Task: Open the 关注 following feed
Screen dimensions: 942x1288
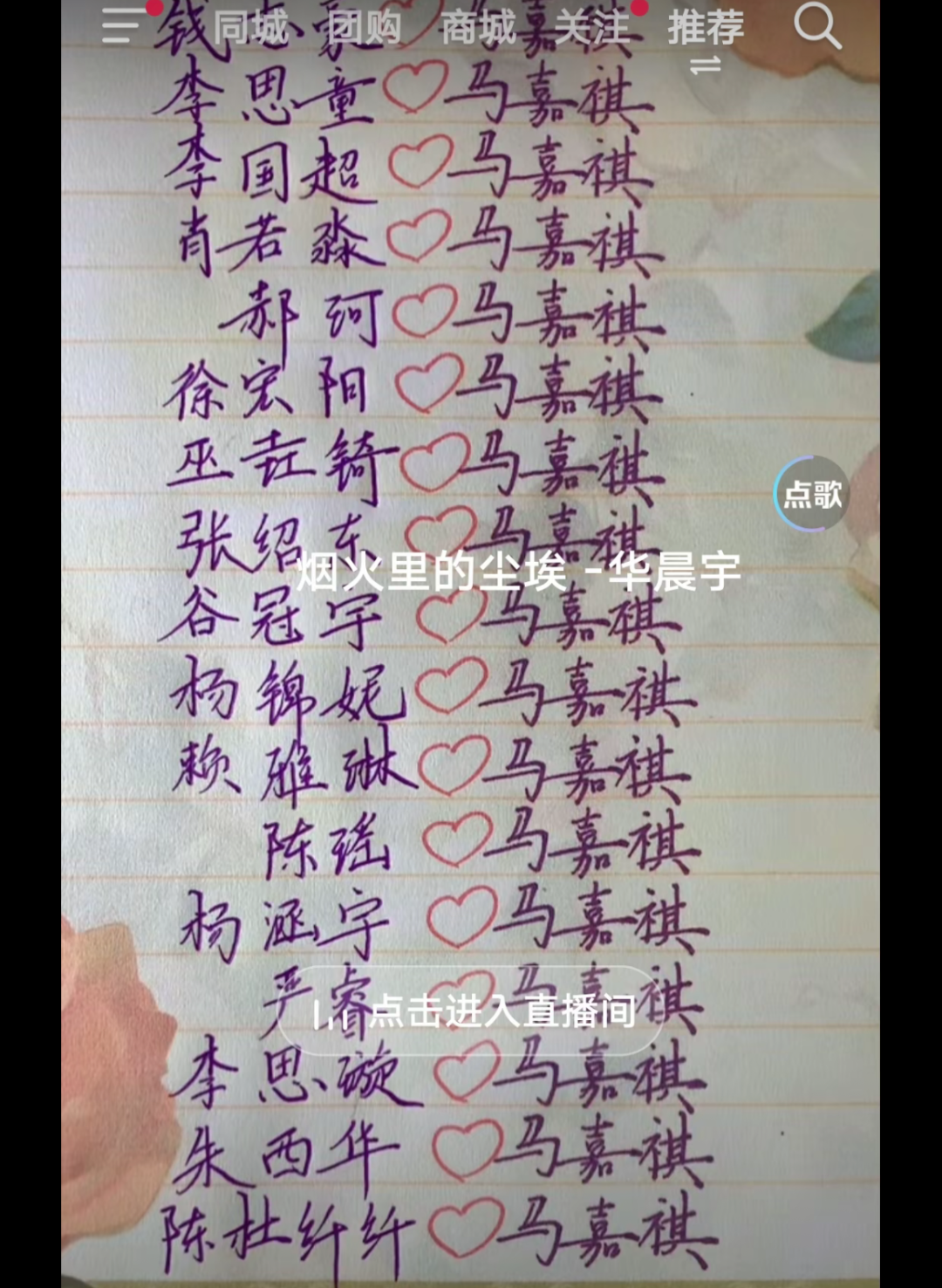Action: click(x=595, y=29)
